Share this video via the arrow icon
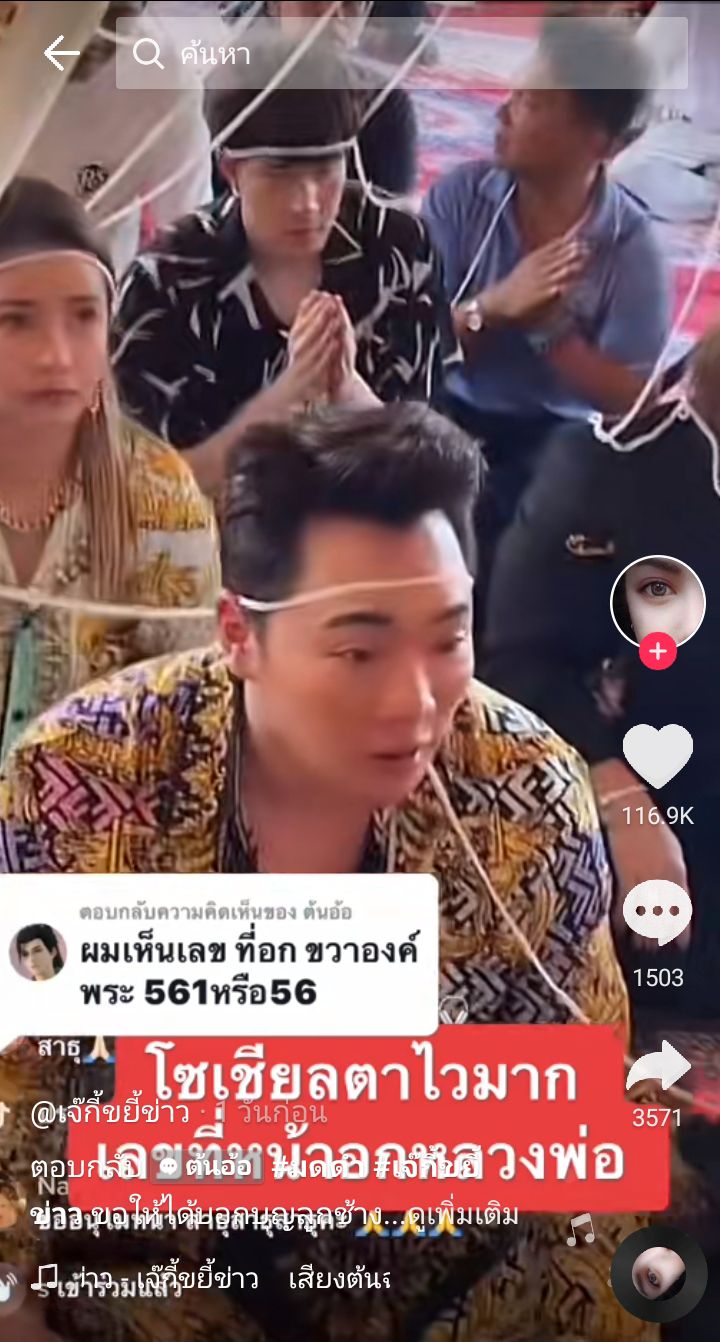 pos(657,1070)
